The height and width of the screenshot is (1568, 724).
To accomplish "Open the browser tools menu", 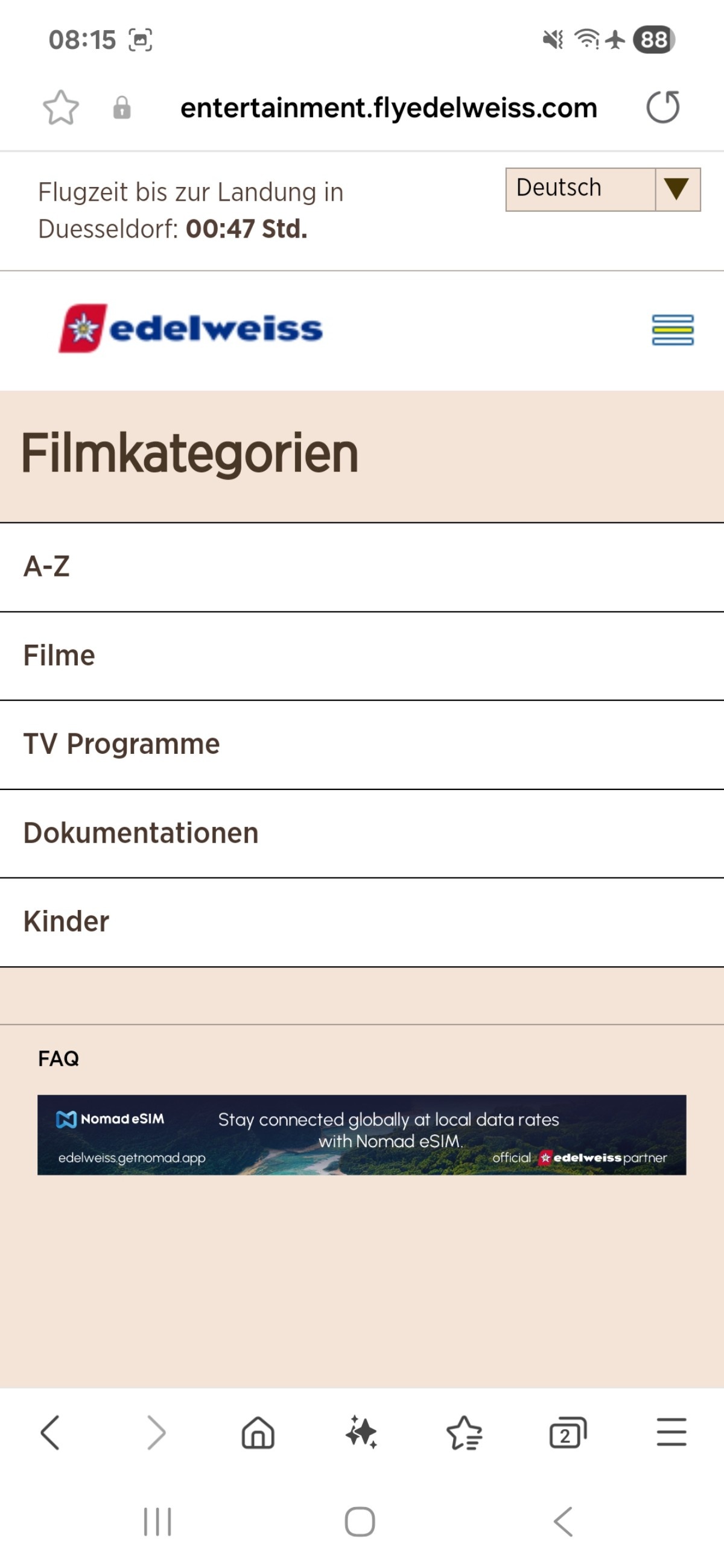I will pos(671,1432).
